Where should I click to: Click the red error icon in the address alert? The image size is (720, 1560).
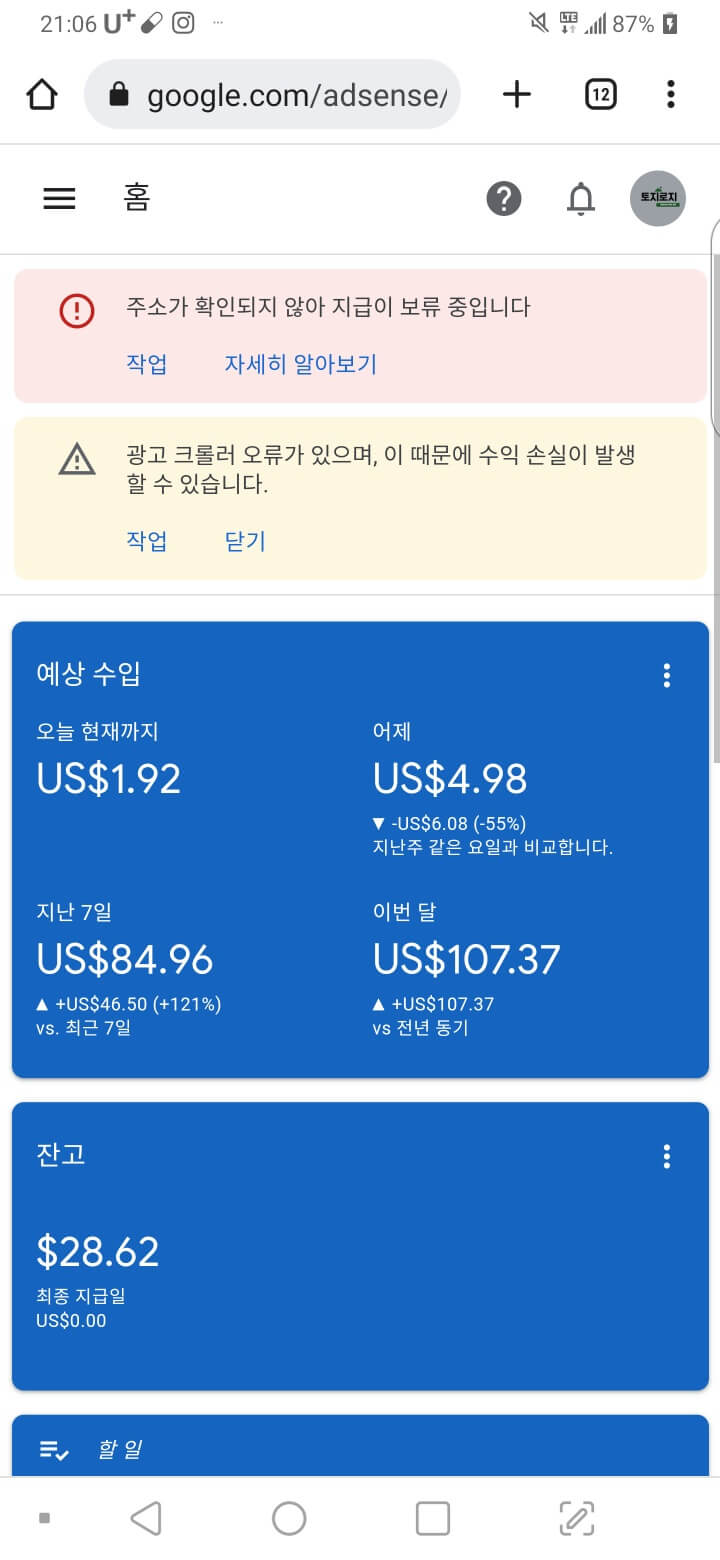pos(78,309)
